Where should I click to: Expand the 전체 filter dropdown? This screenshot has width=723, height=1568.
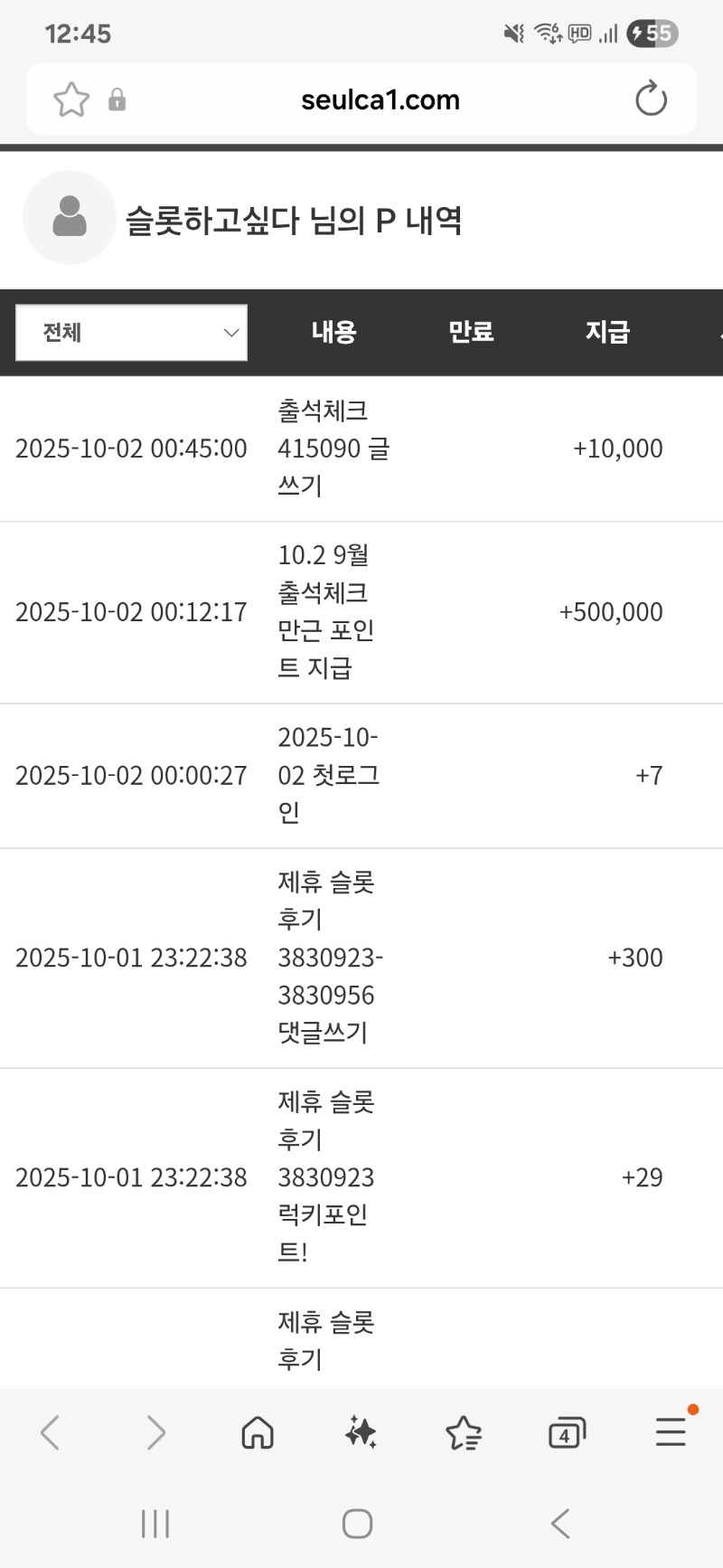point(132,333)
